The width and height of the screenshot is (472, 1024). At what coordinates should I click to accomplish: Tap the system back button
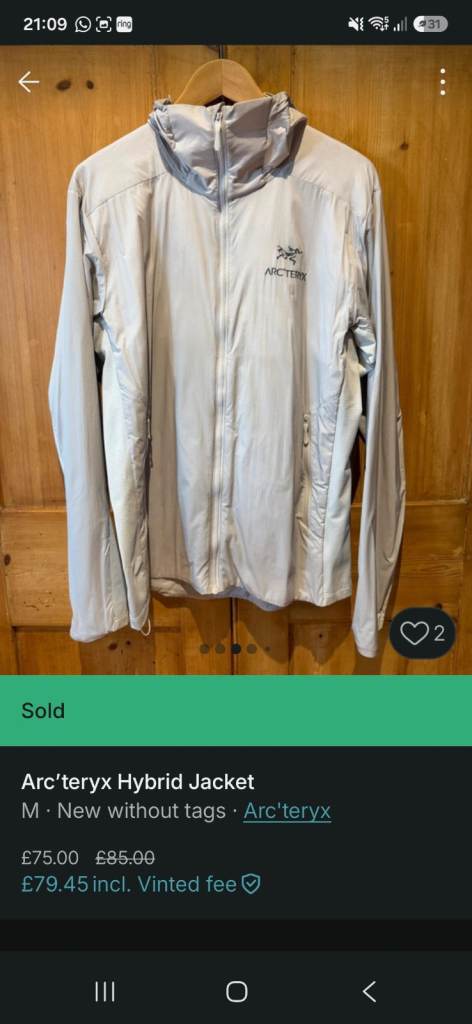click(x=369, y=991)
